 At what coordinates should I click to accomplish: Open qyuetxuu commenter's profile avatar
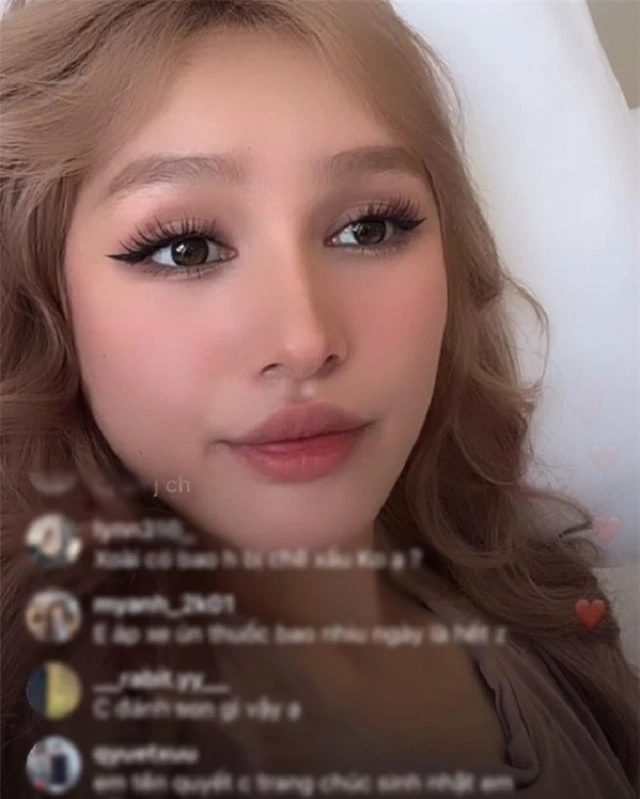coord(54,765)
